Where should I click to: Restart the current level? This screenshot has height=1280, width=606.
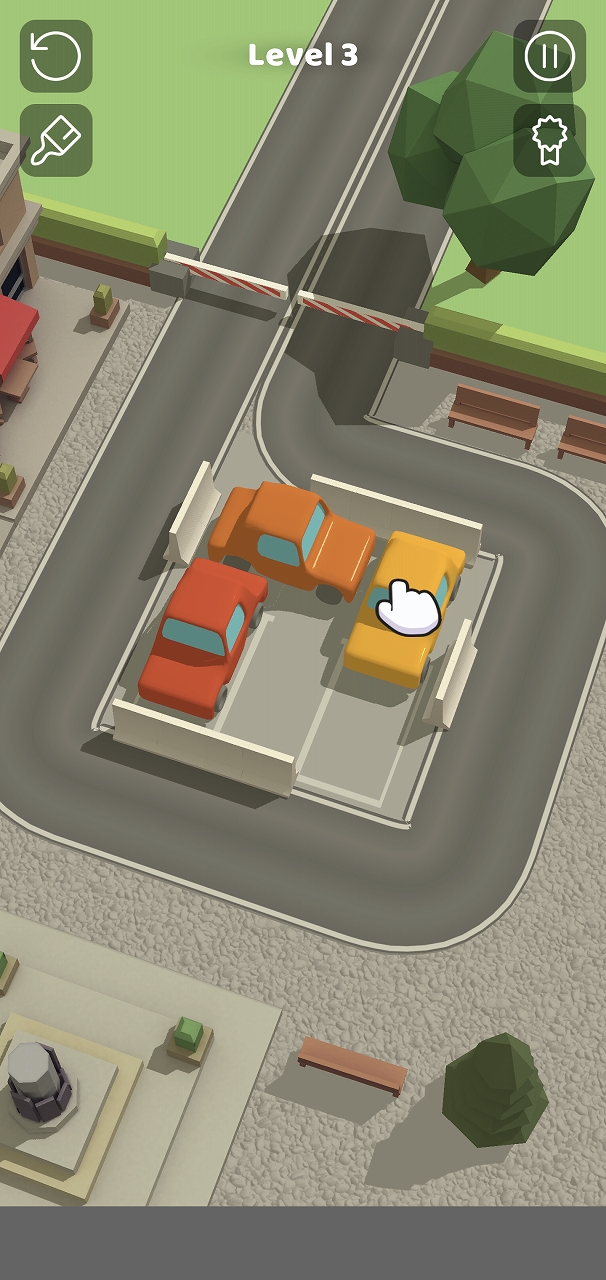click(56, 56)
